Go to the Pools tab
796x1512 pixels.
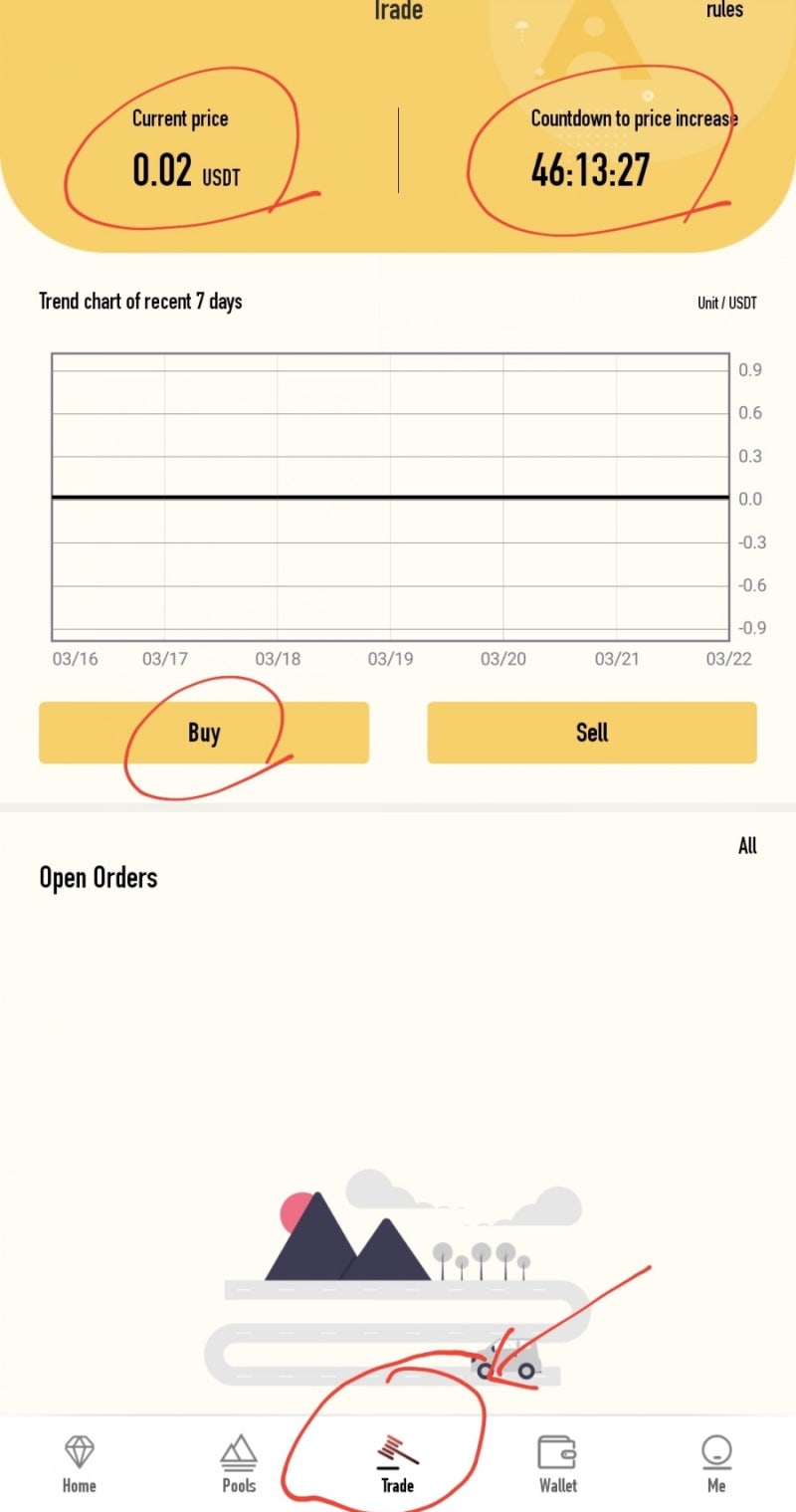tap(239, 1463)
